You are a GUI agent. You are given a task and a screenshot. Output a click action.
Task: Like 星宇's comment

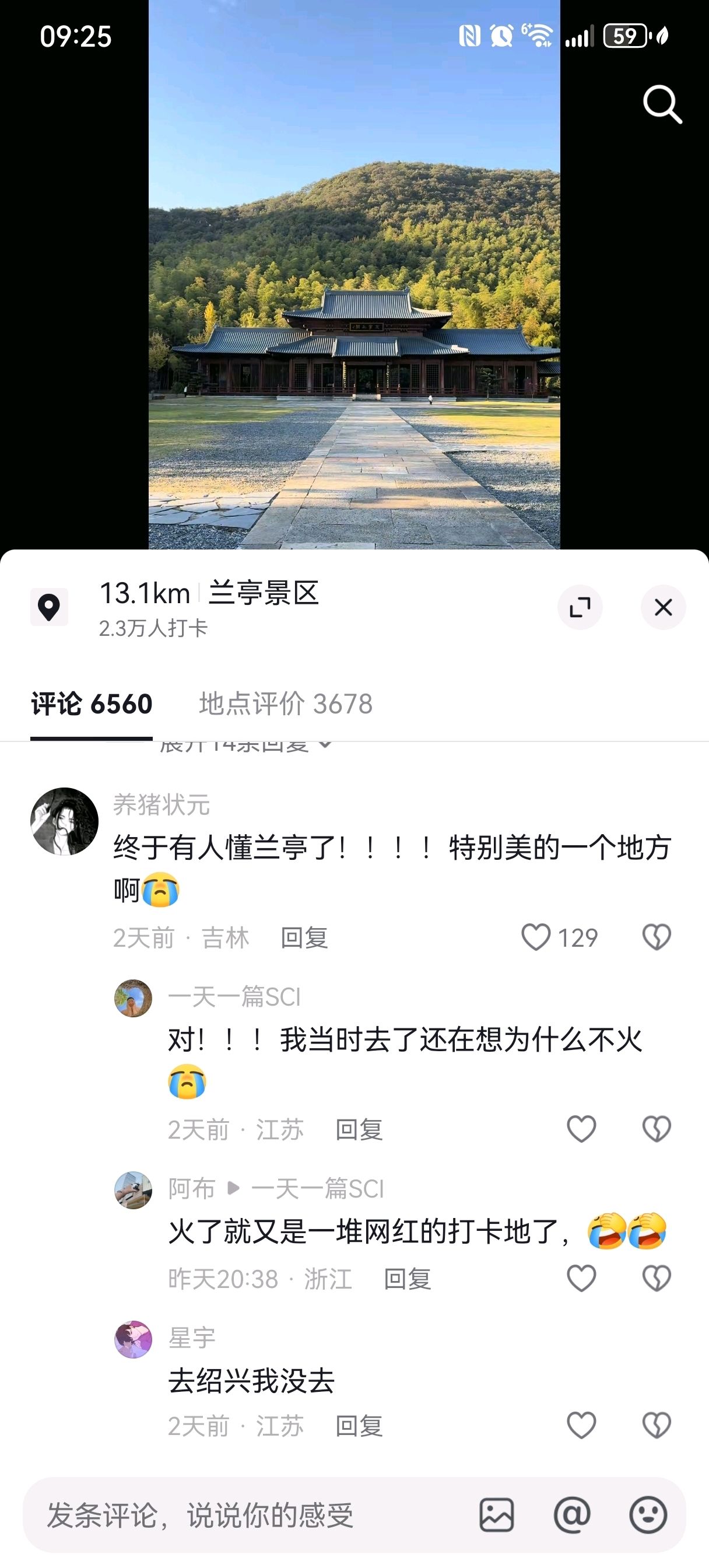(581, 1425)
